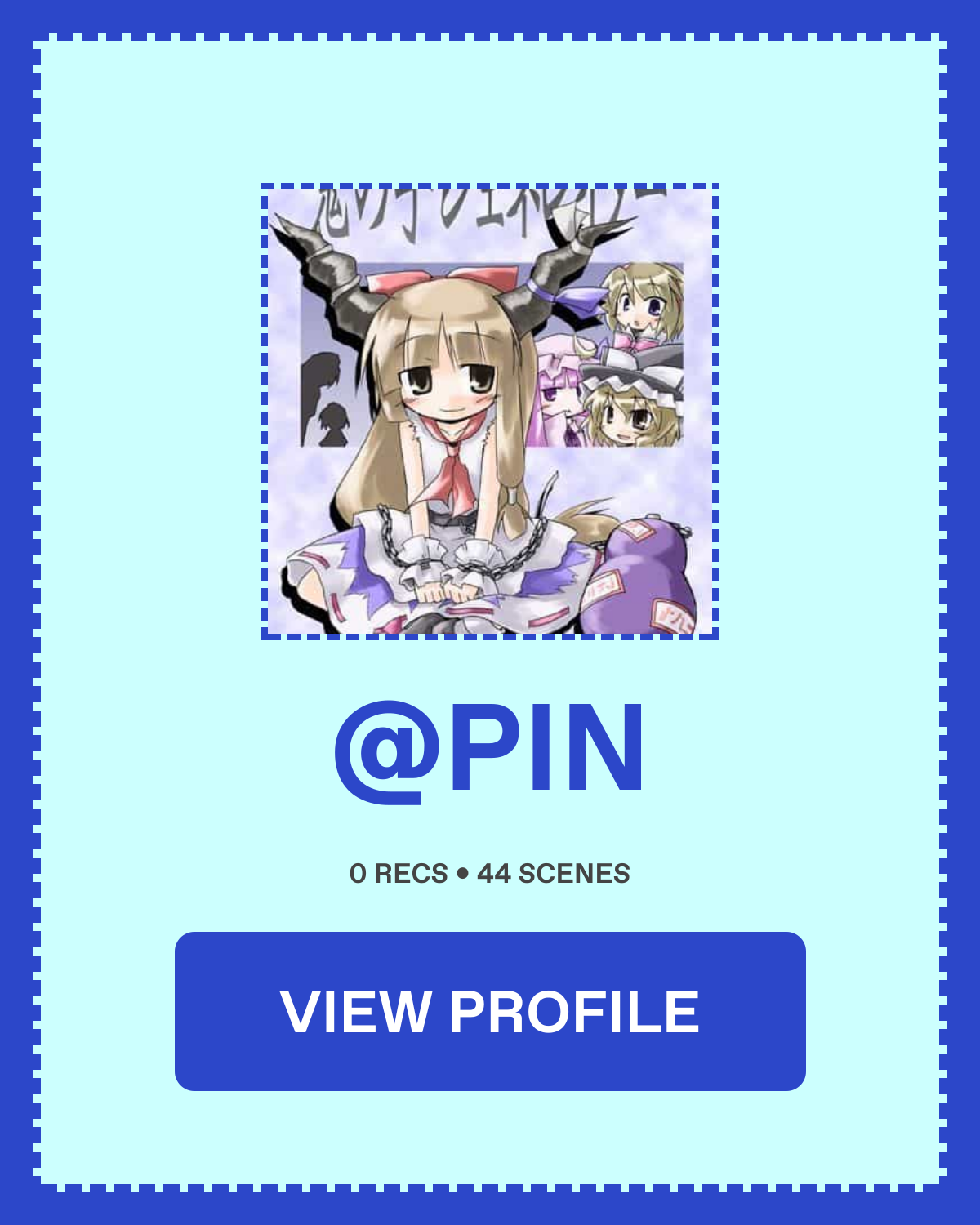Image resolution: width=980 pixels, height=1225 pixels.
Task: Open the View Profile button
Action: [x=490, y=1011]
